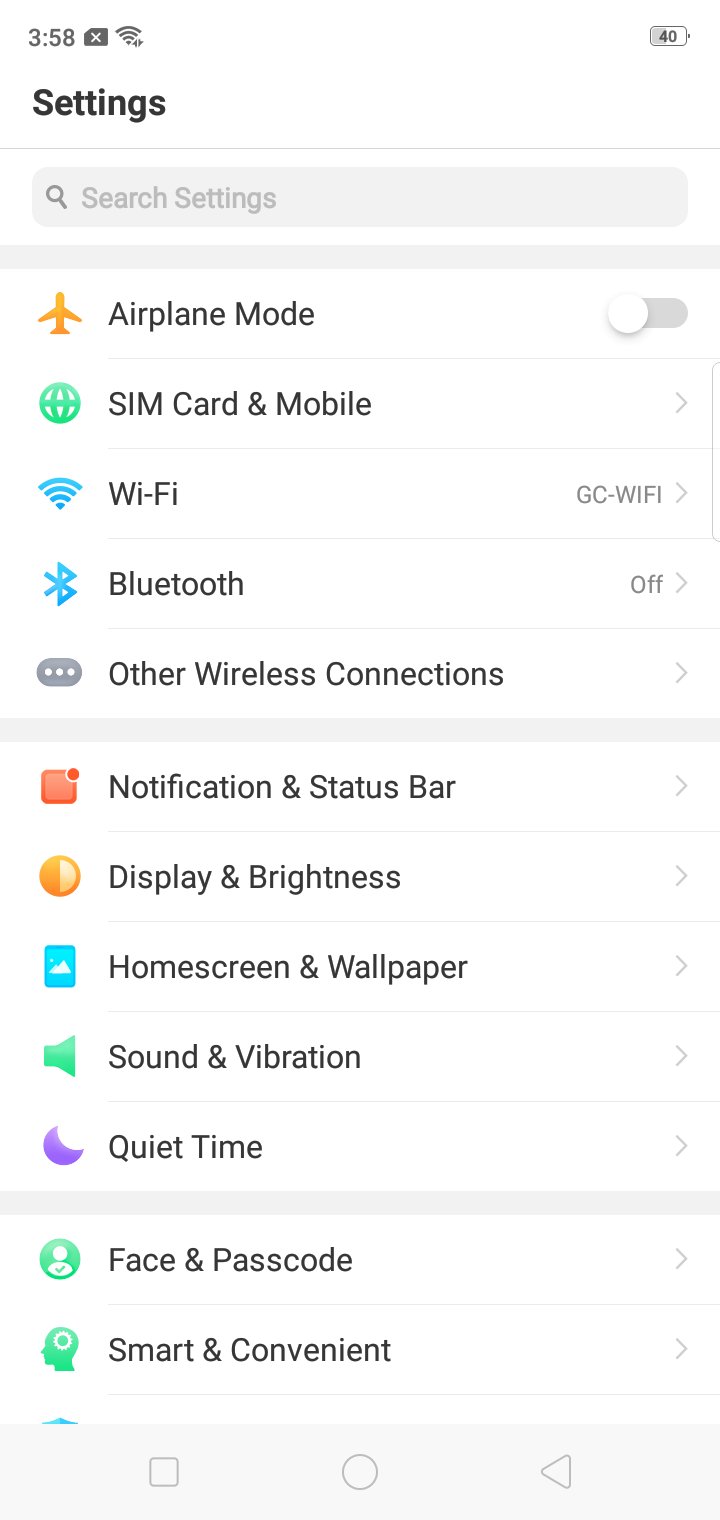Tap the Search Settings field
This screenshot has height=1520, width=720.
point(360,197)
